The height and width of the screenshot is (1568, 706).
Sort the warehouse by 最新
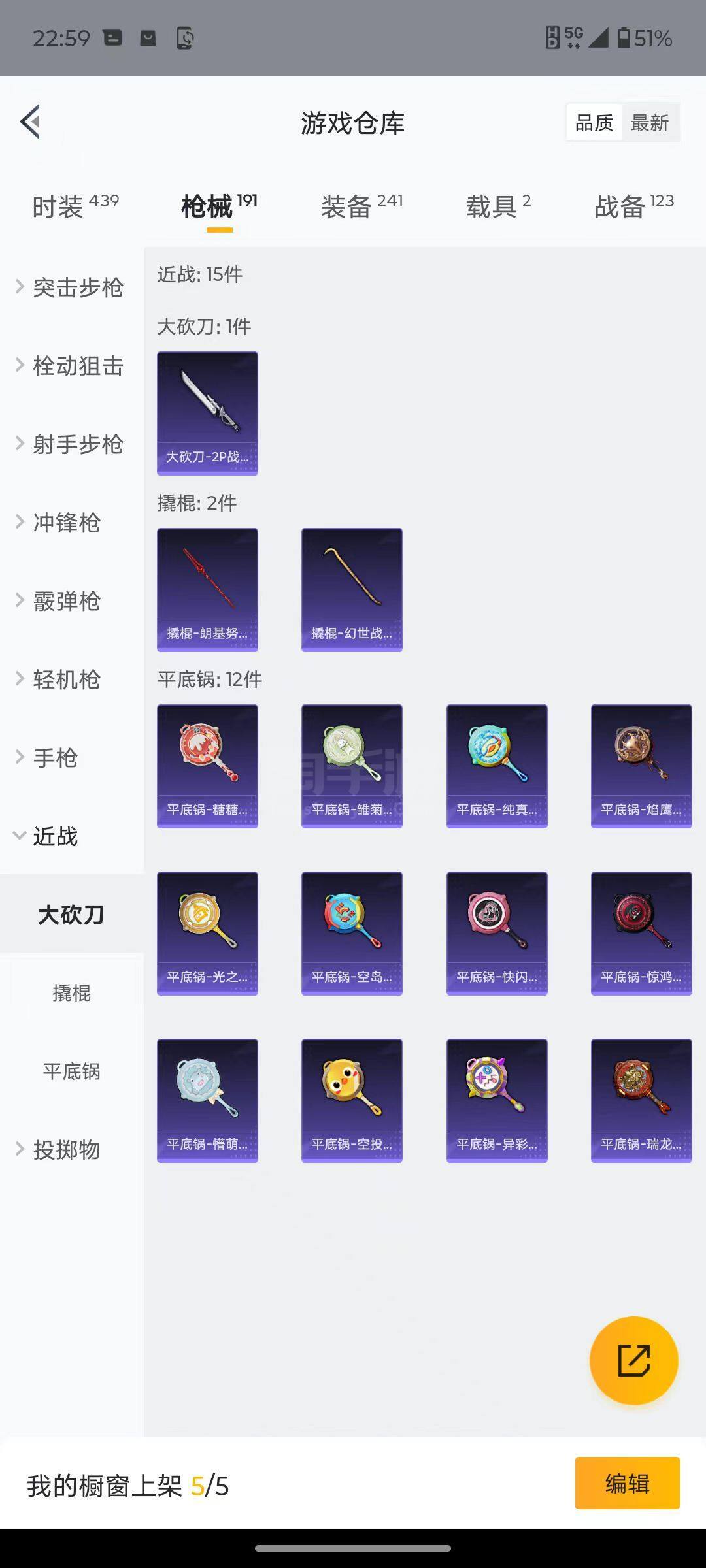pos(649,123)
